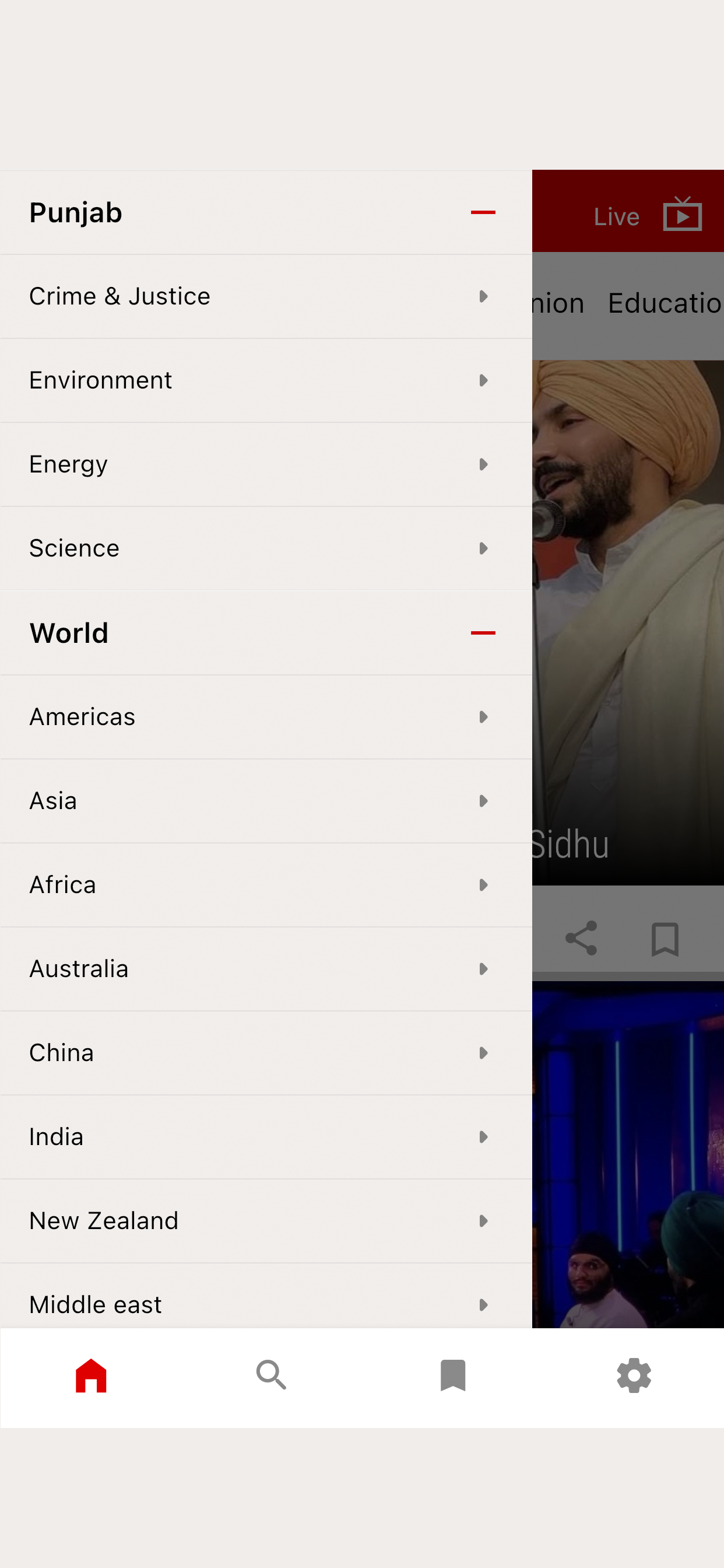This screenshot has width=724, height=1568.
Task: Open settings with the gear icon
Action: [x=633, y=1377]
